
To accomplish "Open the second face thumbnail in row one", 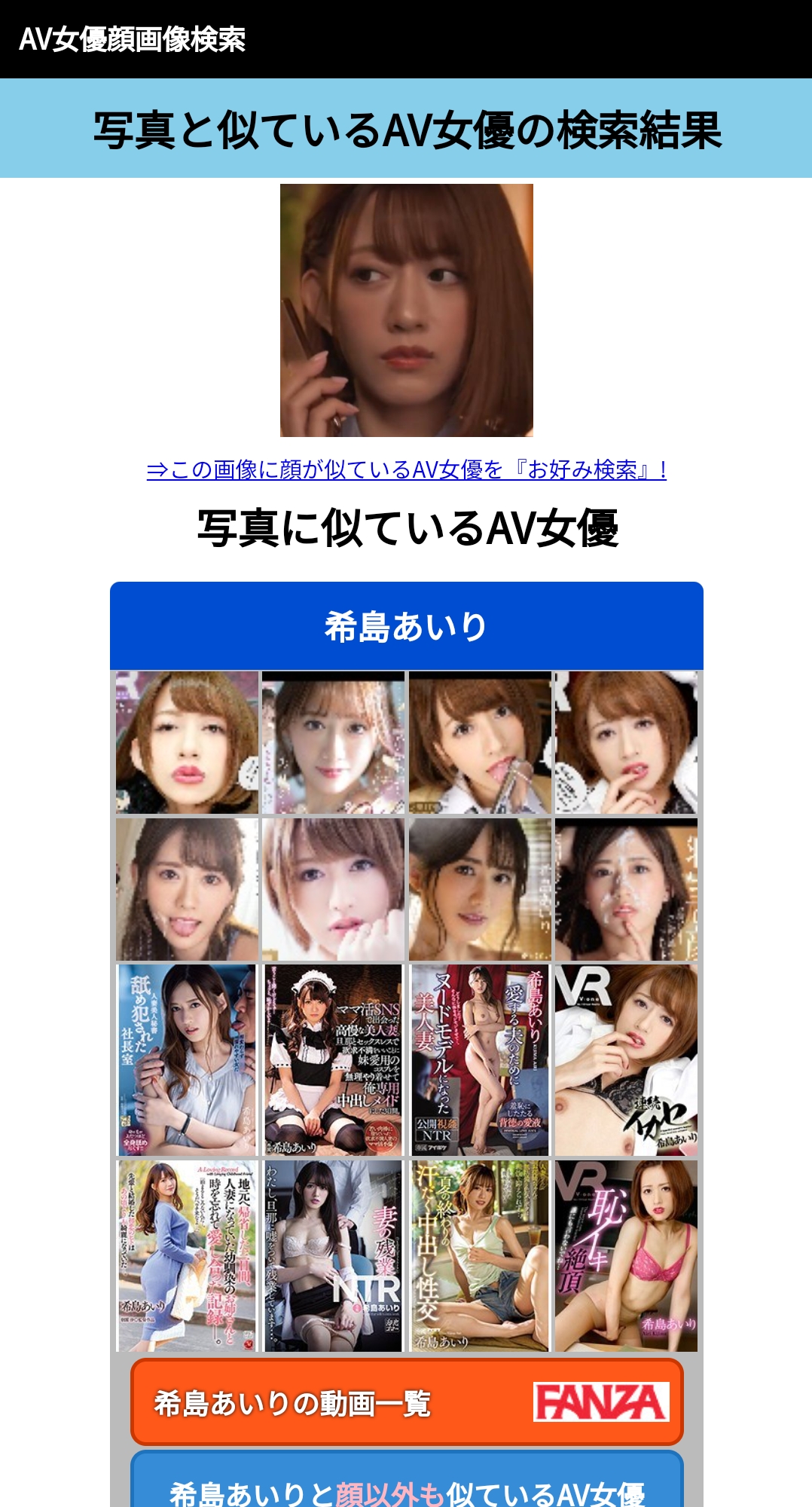I will click(332, 741).
